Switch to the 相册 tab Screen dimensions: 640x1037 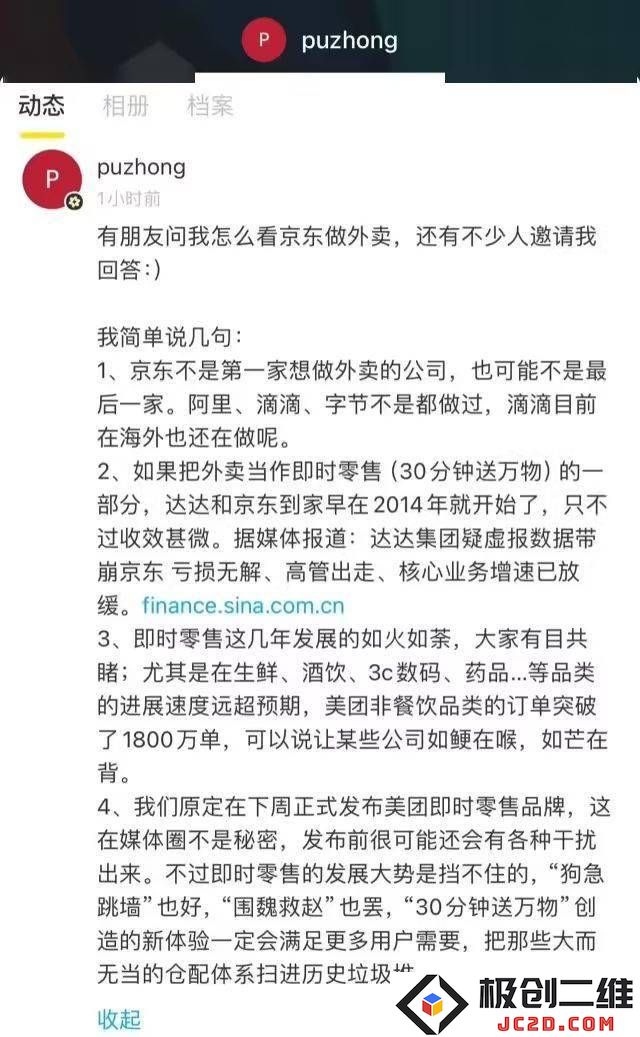point(125,106)
